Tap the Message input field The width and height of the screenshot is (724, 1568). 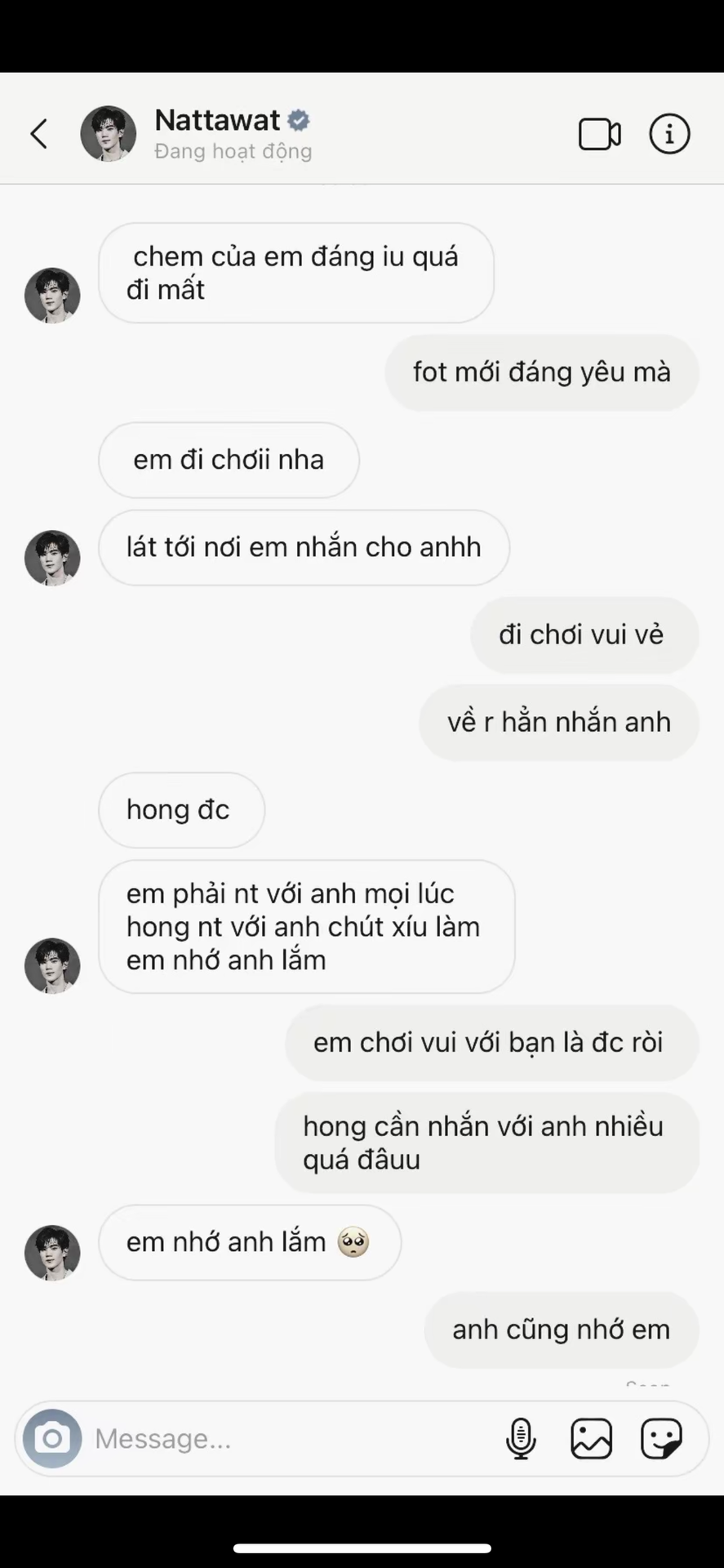[286, 1438]
